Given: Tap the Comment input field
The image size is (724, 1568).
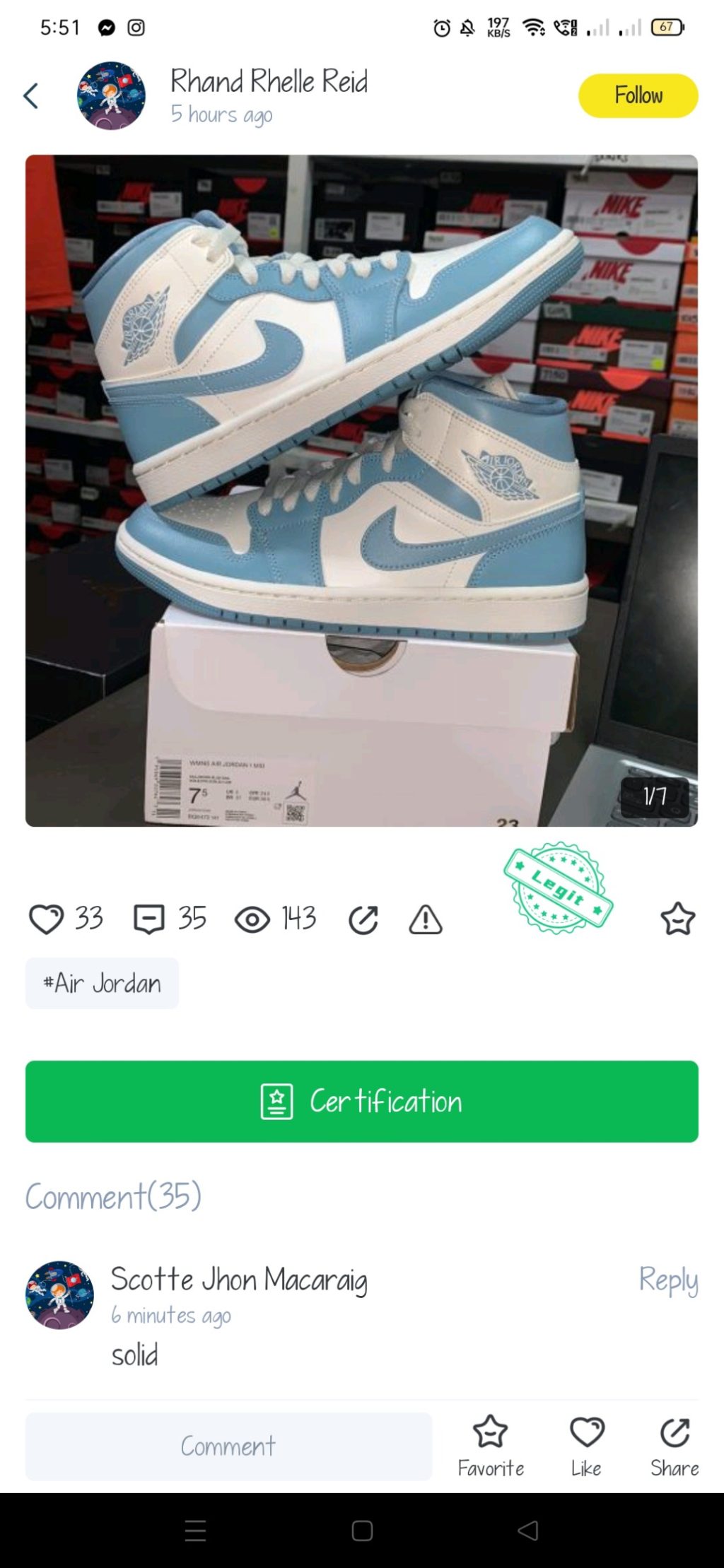Looking at the screenshot, I should [228, 1446].
